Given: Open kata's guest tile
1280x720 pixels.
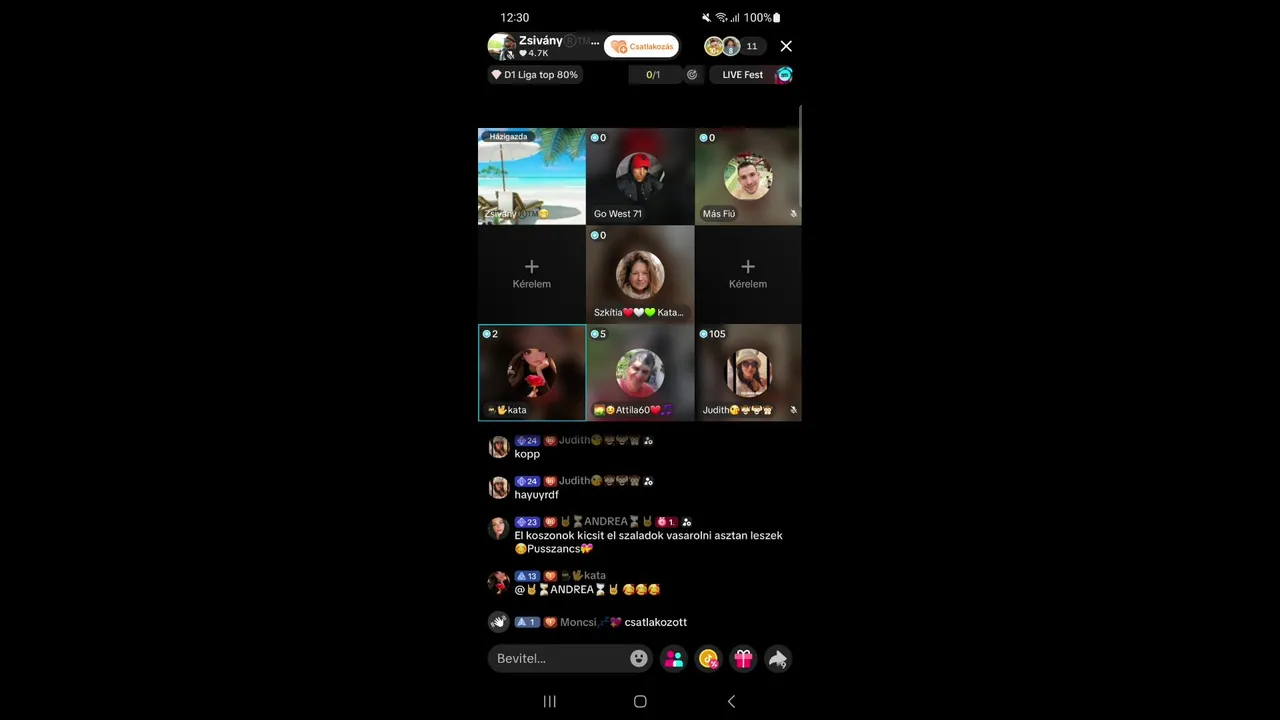Looking at the screenshot, I should 532,372.
